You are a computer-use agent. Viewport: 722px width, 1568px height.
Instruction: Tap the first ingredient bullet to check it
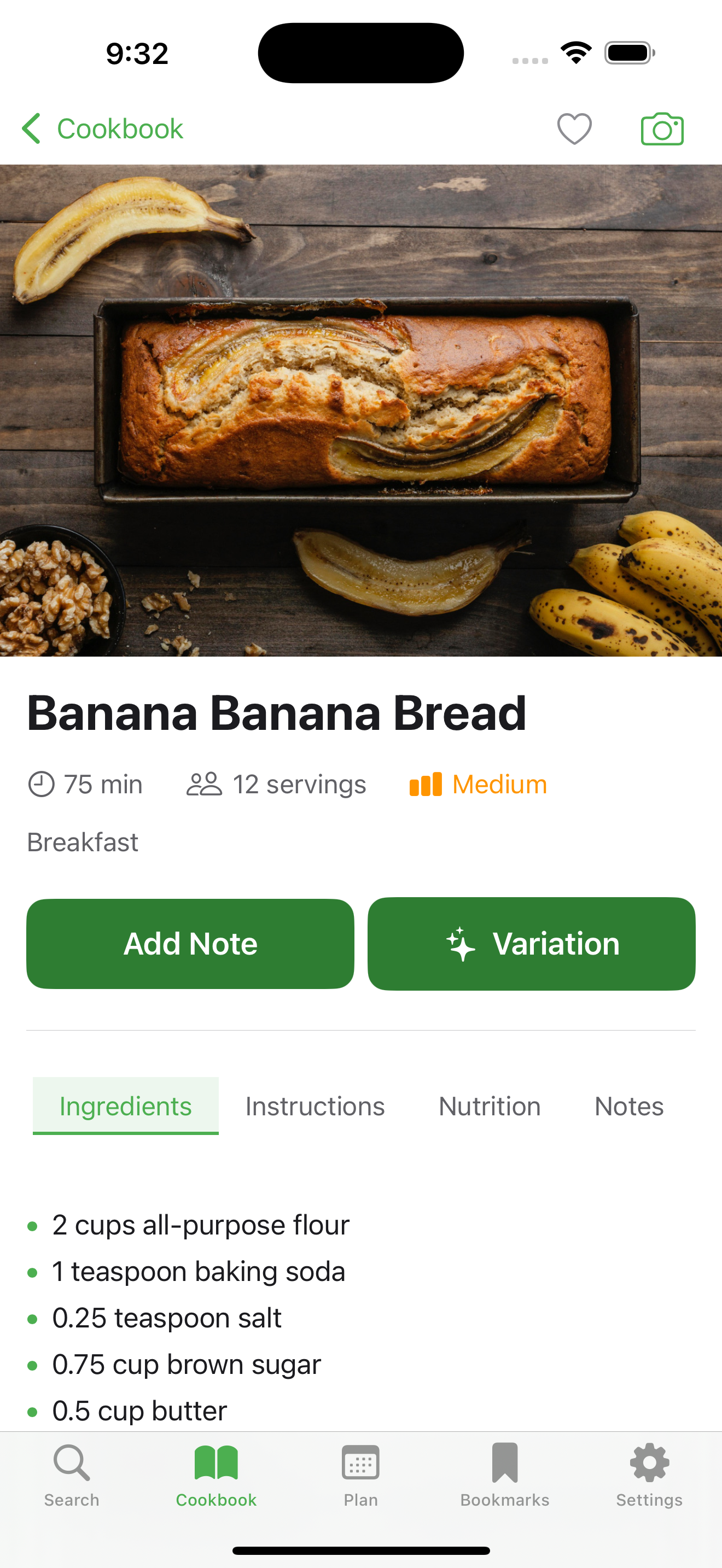point(32,1225)
